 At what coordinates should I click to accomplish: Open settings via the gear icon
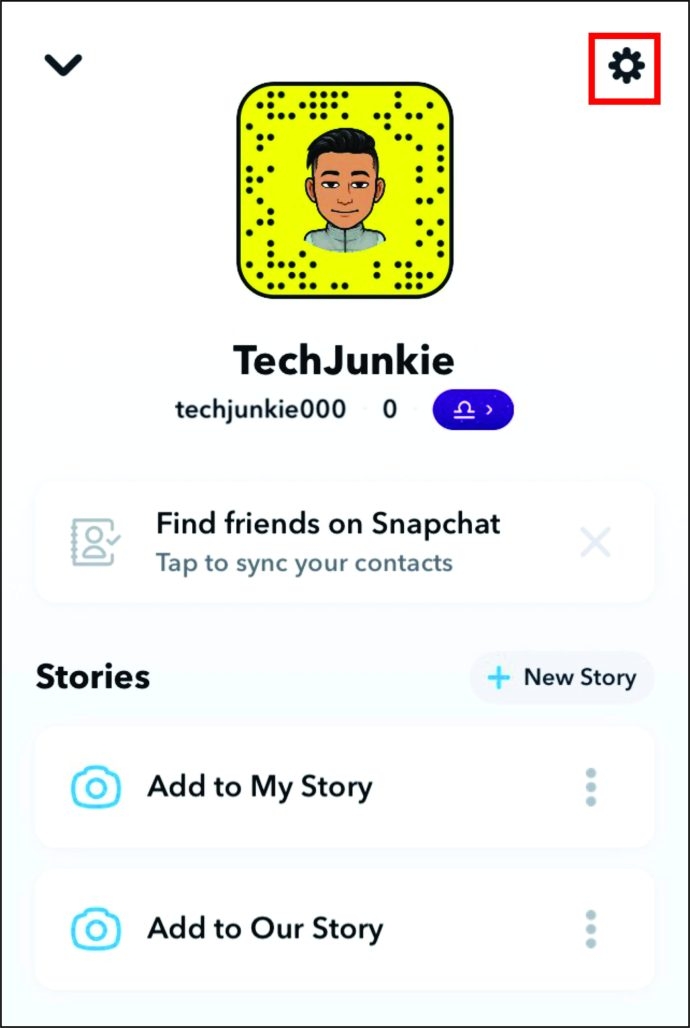627,67
